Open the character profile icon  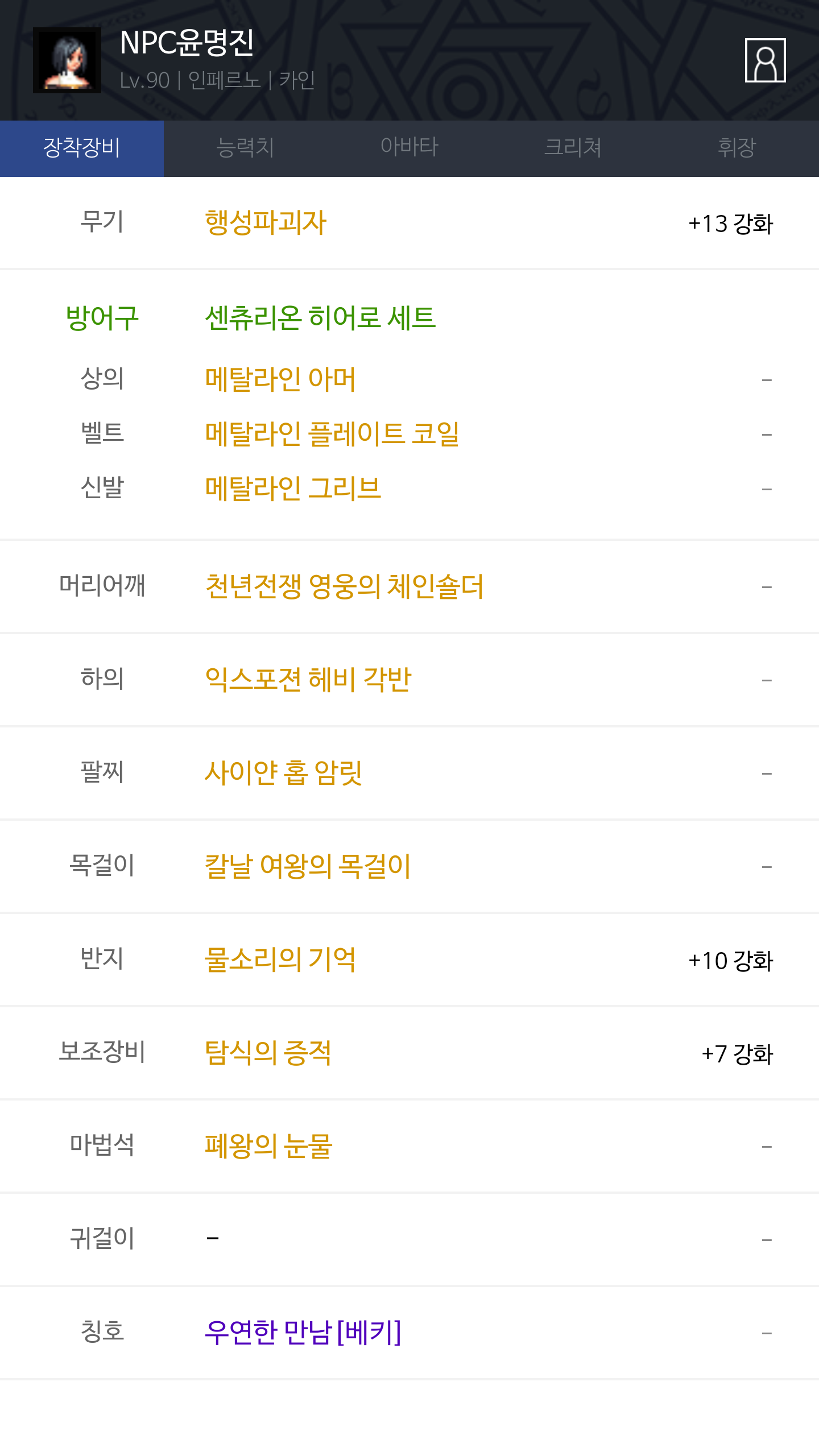[x=765, y=60]
